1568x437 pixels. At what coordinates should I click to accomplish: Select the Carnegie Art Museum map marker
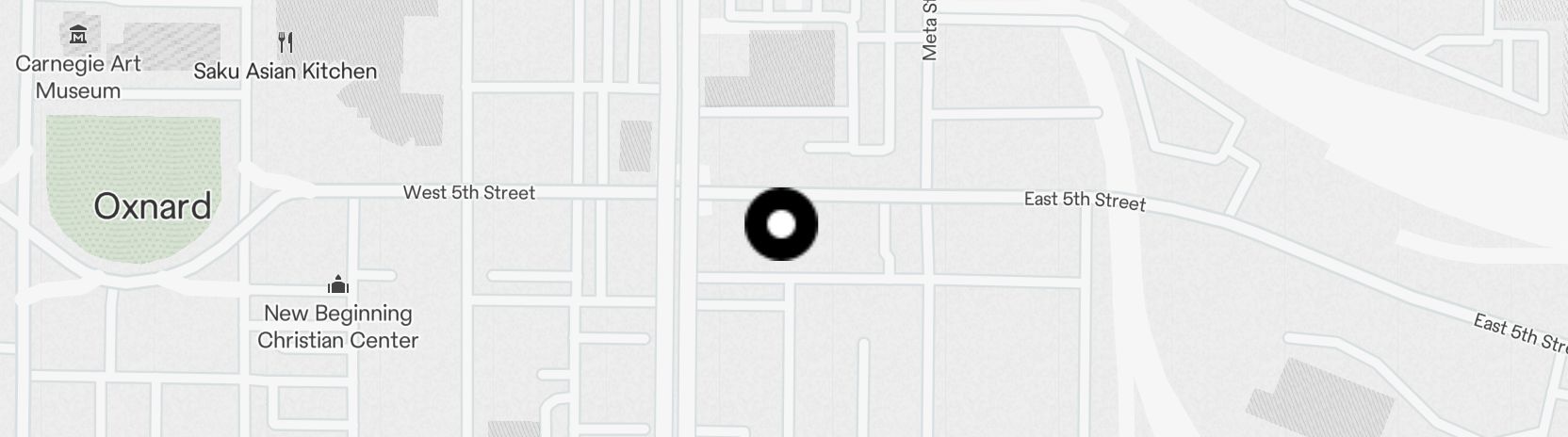[x=78, y=36]
